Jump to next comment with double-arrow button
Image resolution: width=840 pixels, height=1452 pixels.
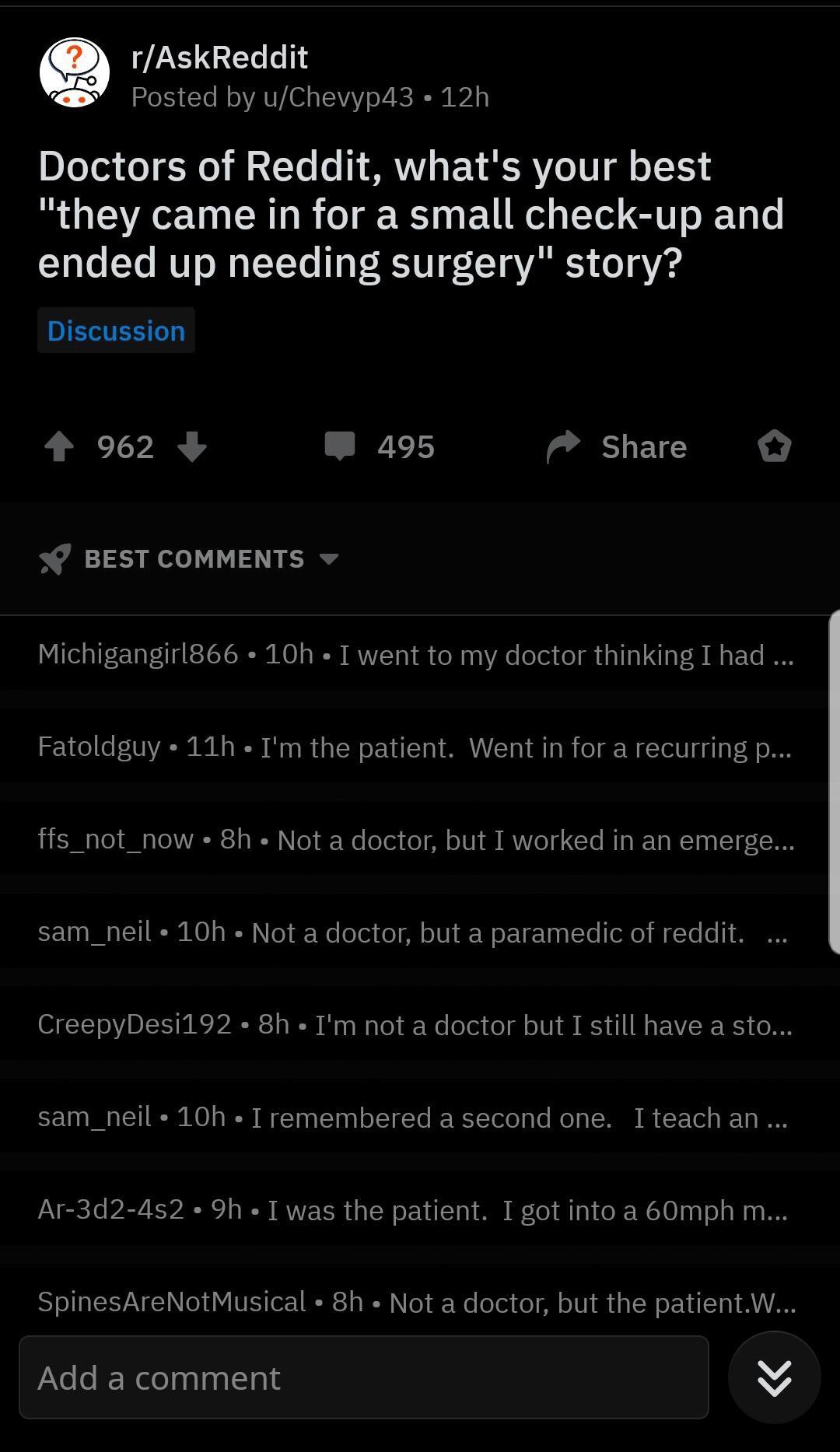775,1377
